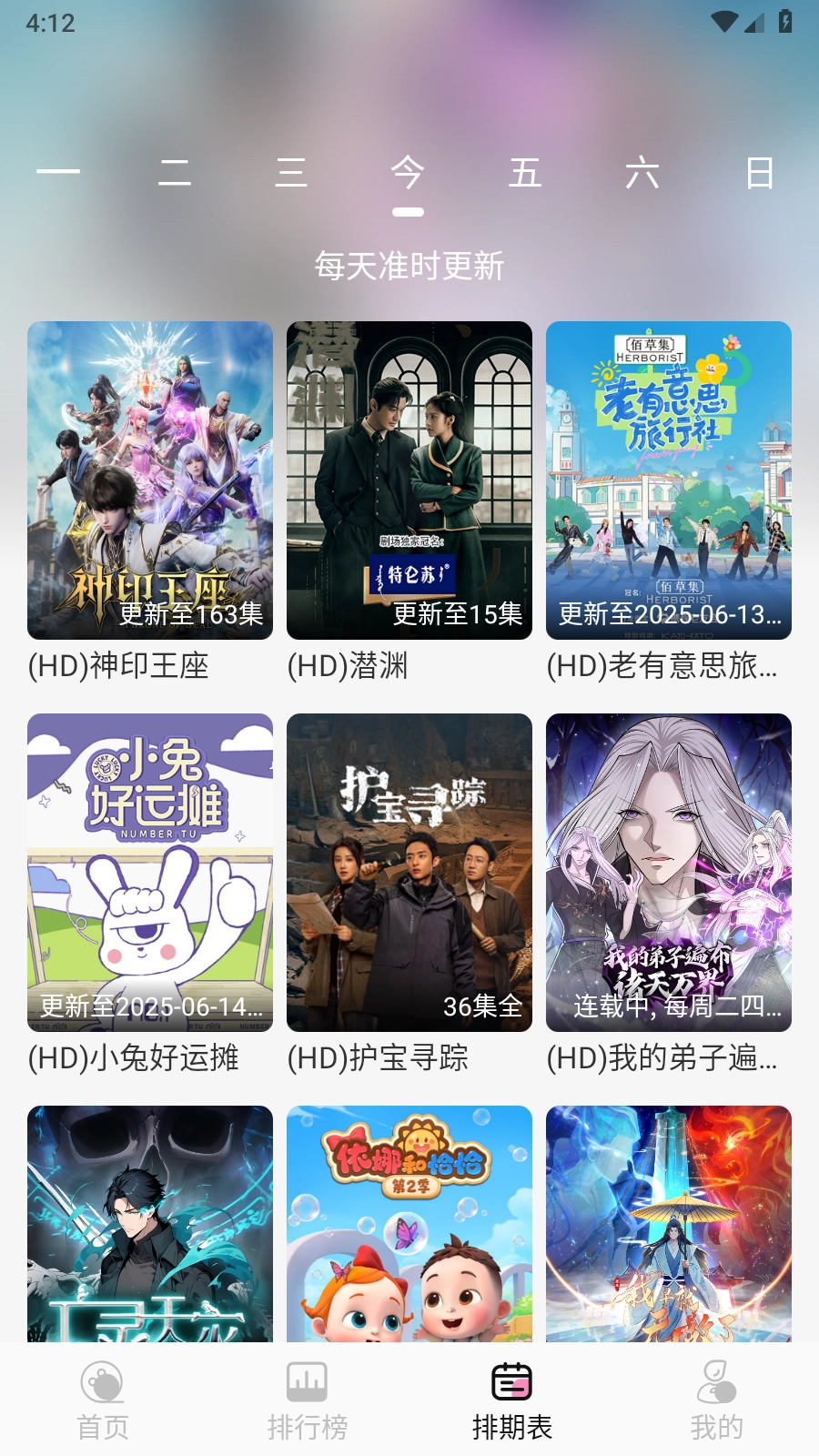The width and height of the screenshot is (819, 1456).
Task: Open the (HD)潜渊 drama card
Action: [x=409, y=480]
